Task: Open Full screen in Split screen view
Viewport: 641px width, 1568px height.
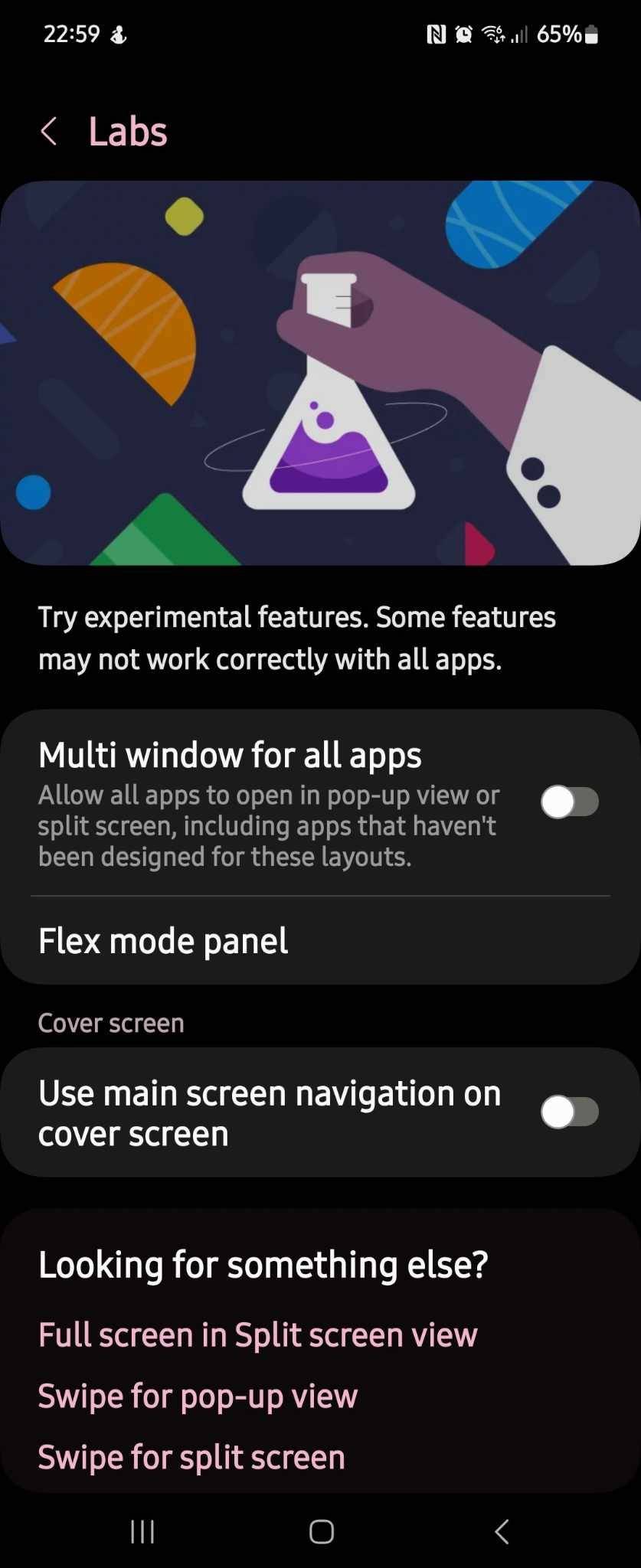Action: point(258,1334)
